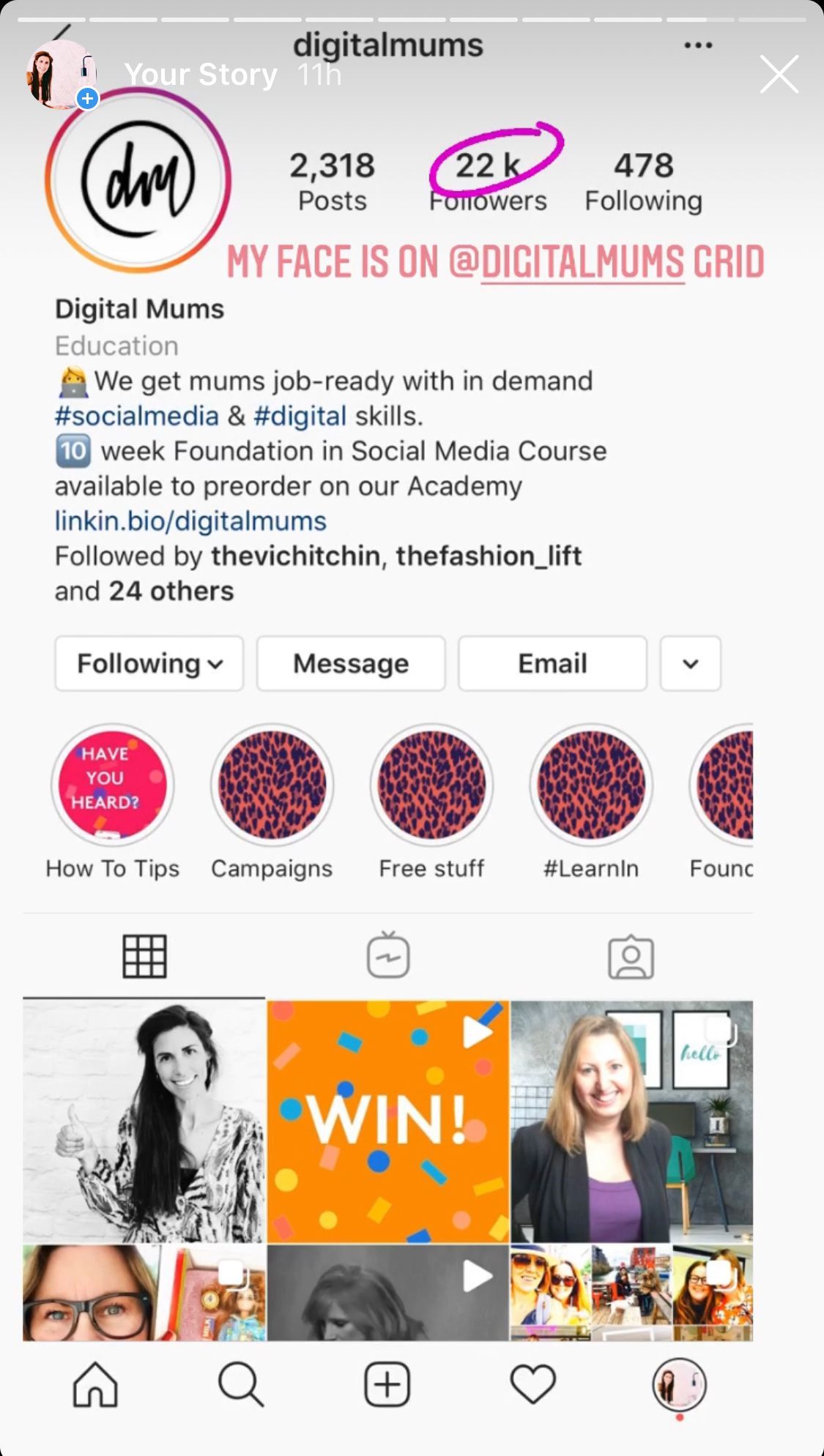Screen dimensions: 824x1456
Task: Add to your story using the plus badge
Action: 87,99
